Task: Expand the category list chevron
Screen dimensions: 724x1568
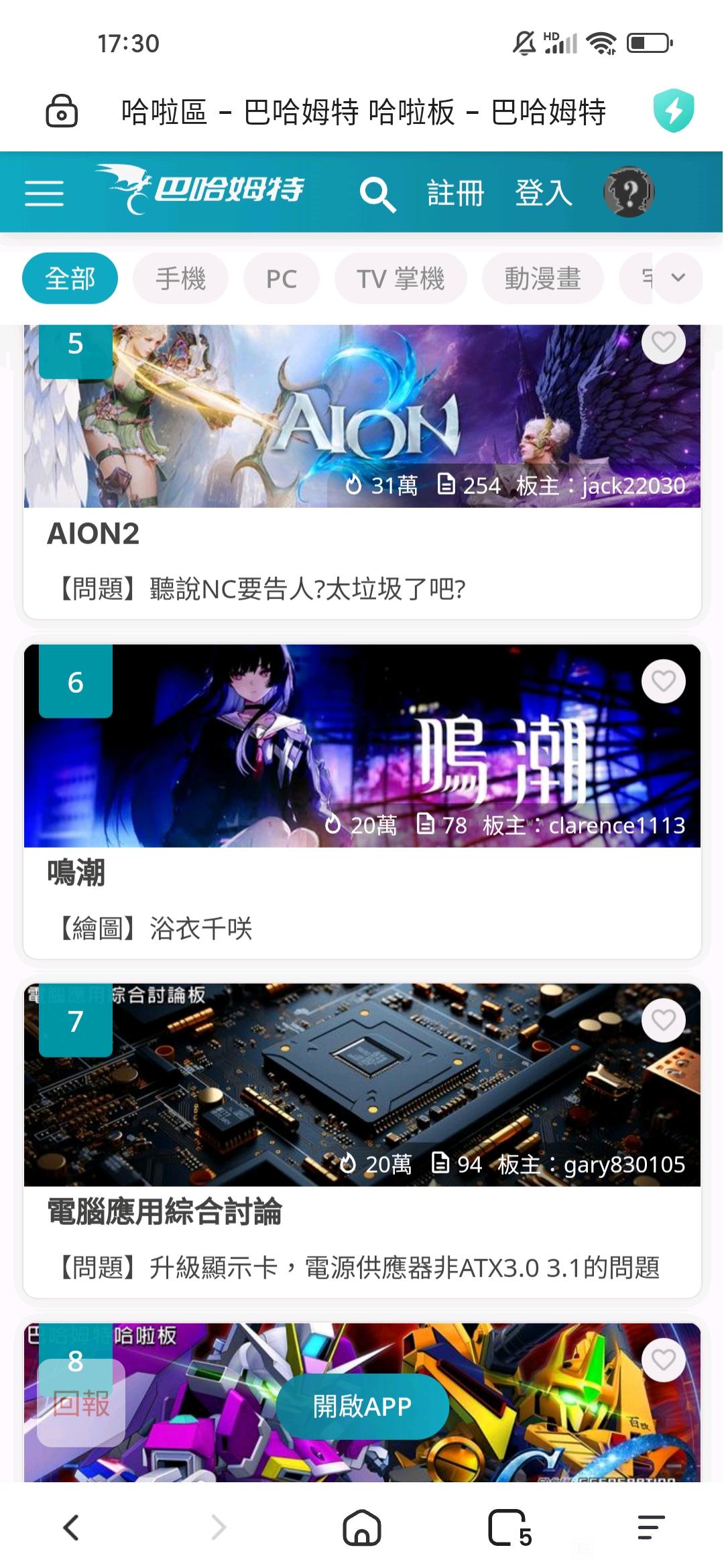Action: click(x=678, y=278)
